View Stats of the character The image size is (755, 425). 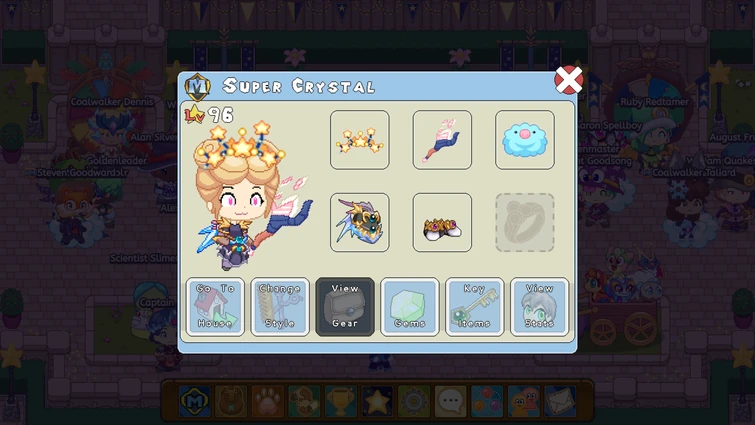(x=539, y=307)
